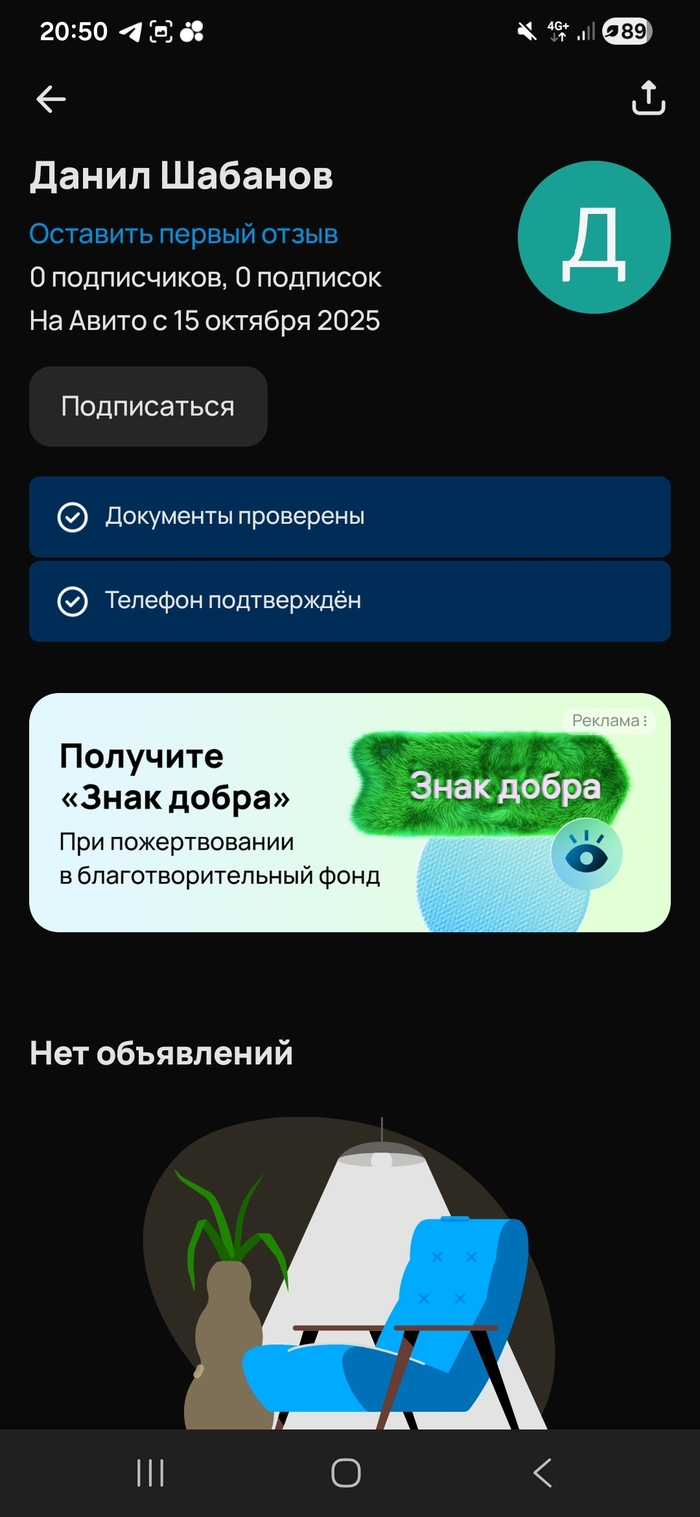Viewport: 700px width, 1517px height.
Task: Tap the Подписаться button
Action: pyautogui.click(x=148, y=407)
